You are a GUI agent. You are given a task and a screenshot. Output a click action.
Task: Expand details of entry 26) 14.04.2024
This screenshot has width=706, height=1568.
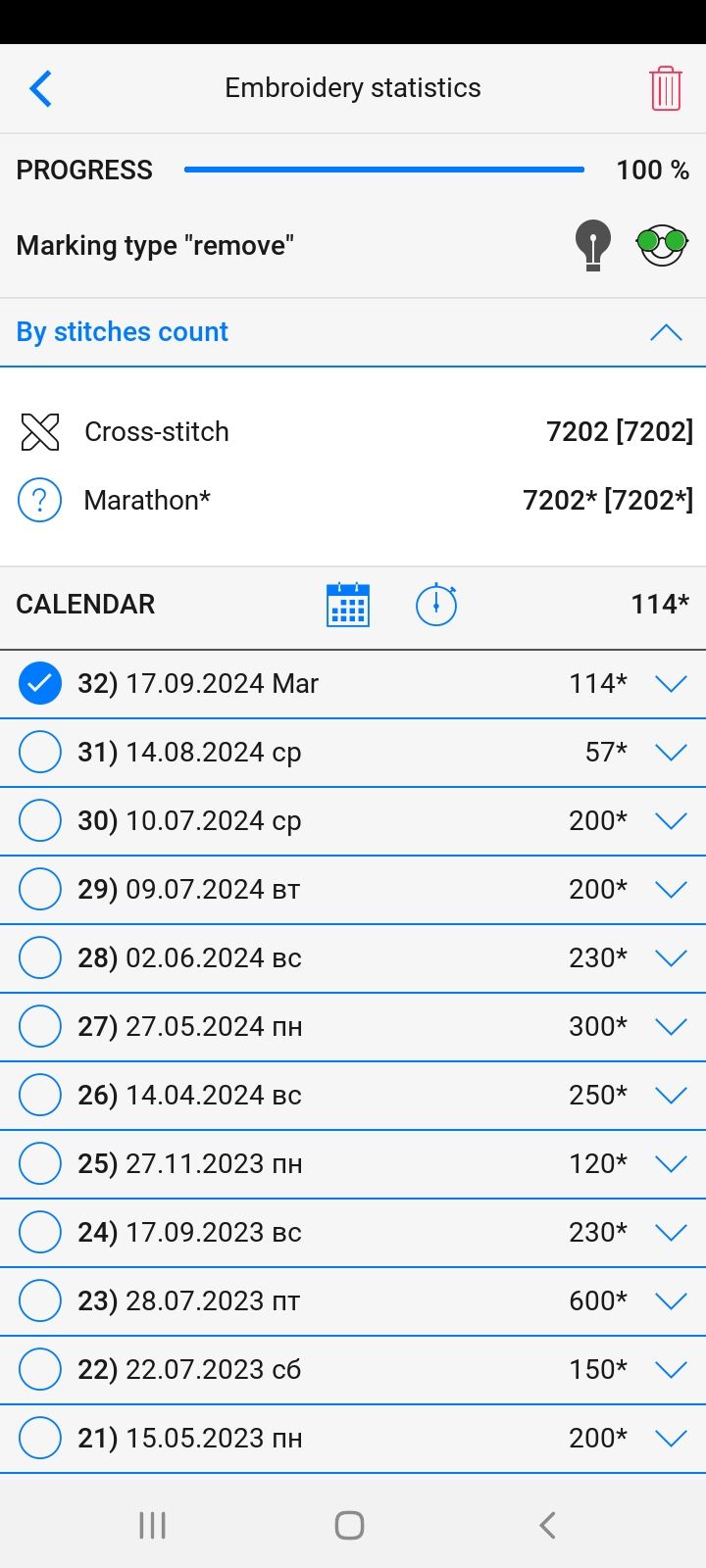pyautogui.click(x=671, y=1095)
